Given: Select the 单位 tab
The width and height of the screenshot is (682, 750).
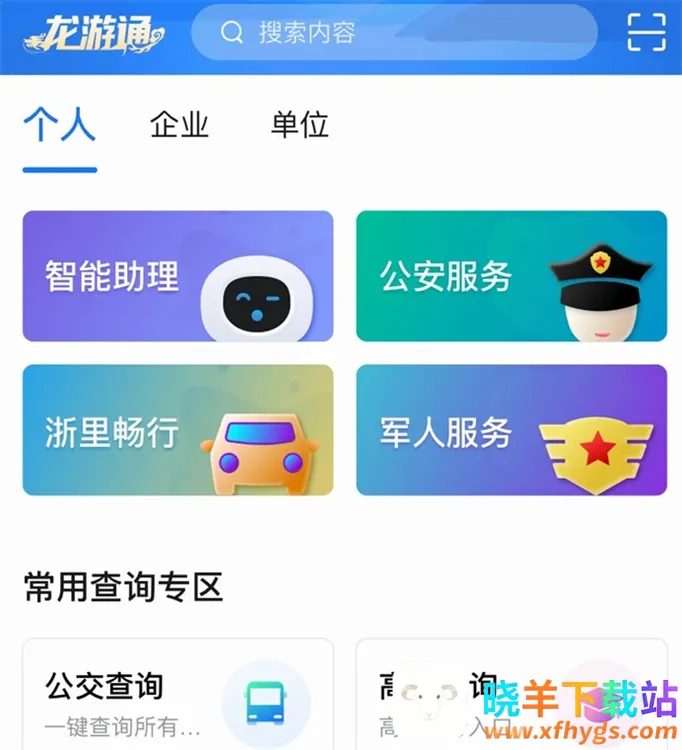Looking at the screenshot, I should [299, 126].
